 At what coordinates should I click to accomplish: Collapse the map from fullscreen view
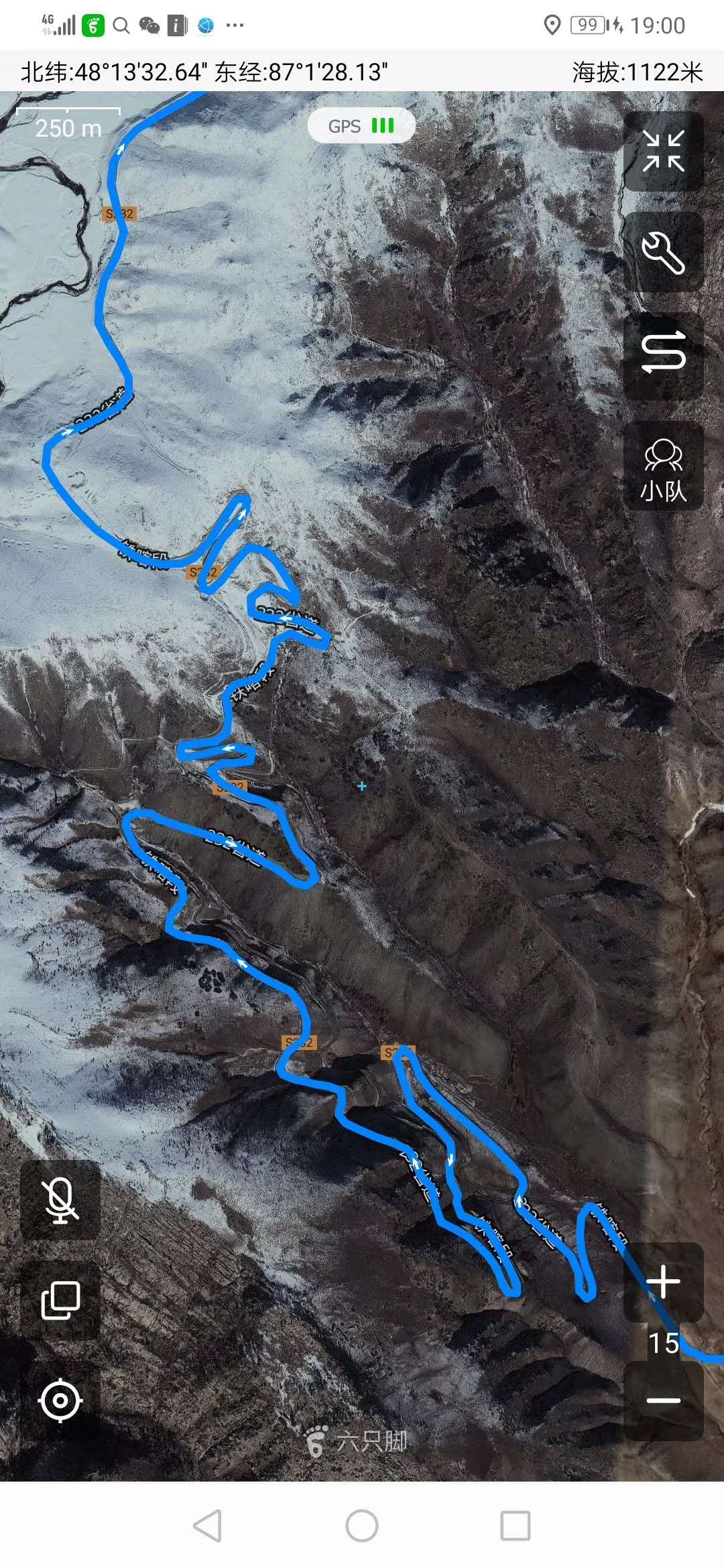pos(663,151)
